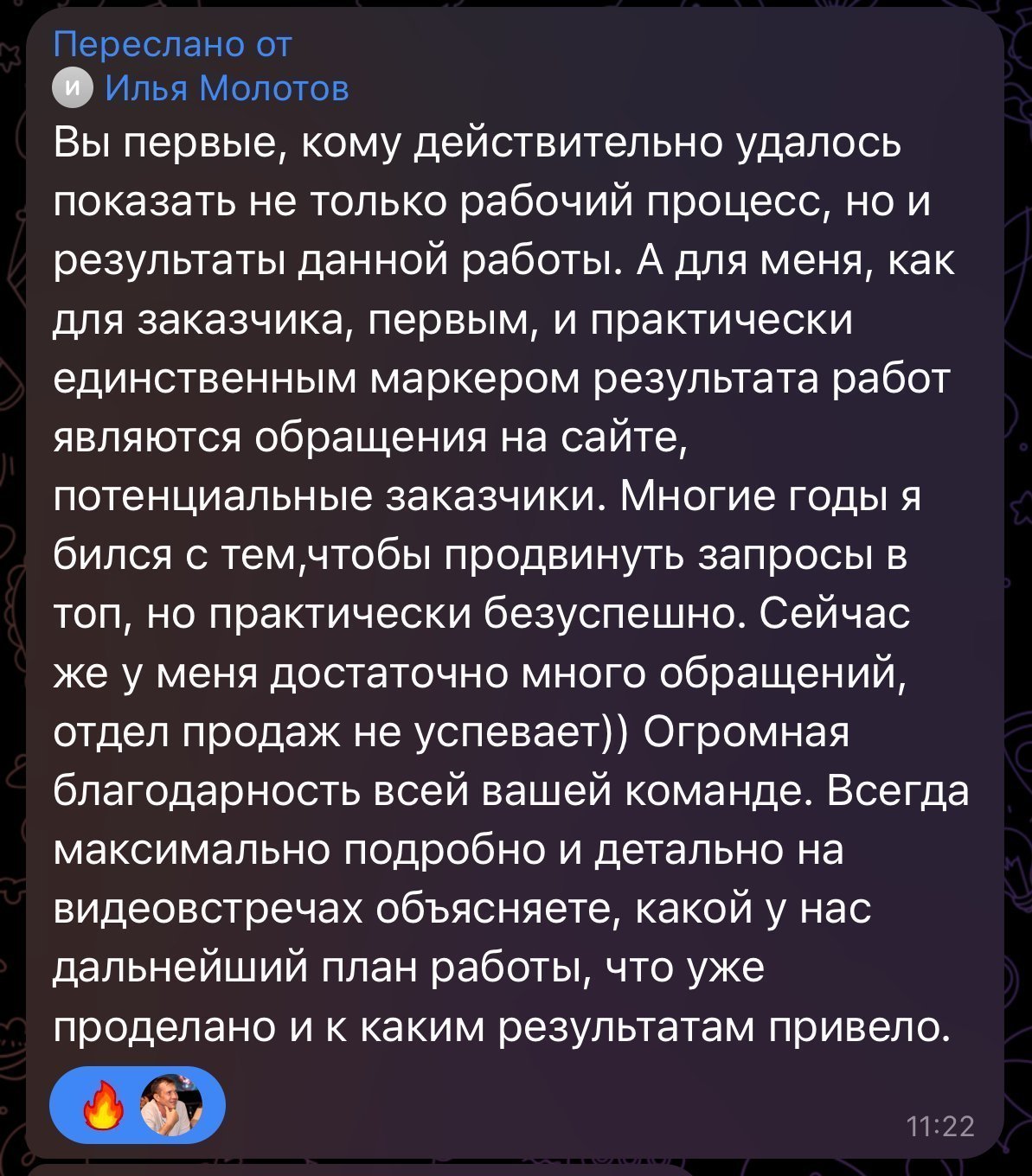This screenshot has height=1176, width=1032.
Task: Open the forwarded sender Илья Молотов's profile
Action: [x=226, y=88]
